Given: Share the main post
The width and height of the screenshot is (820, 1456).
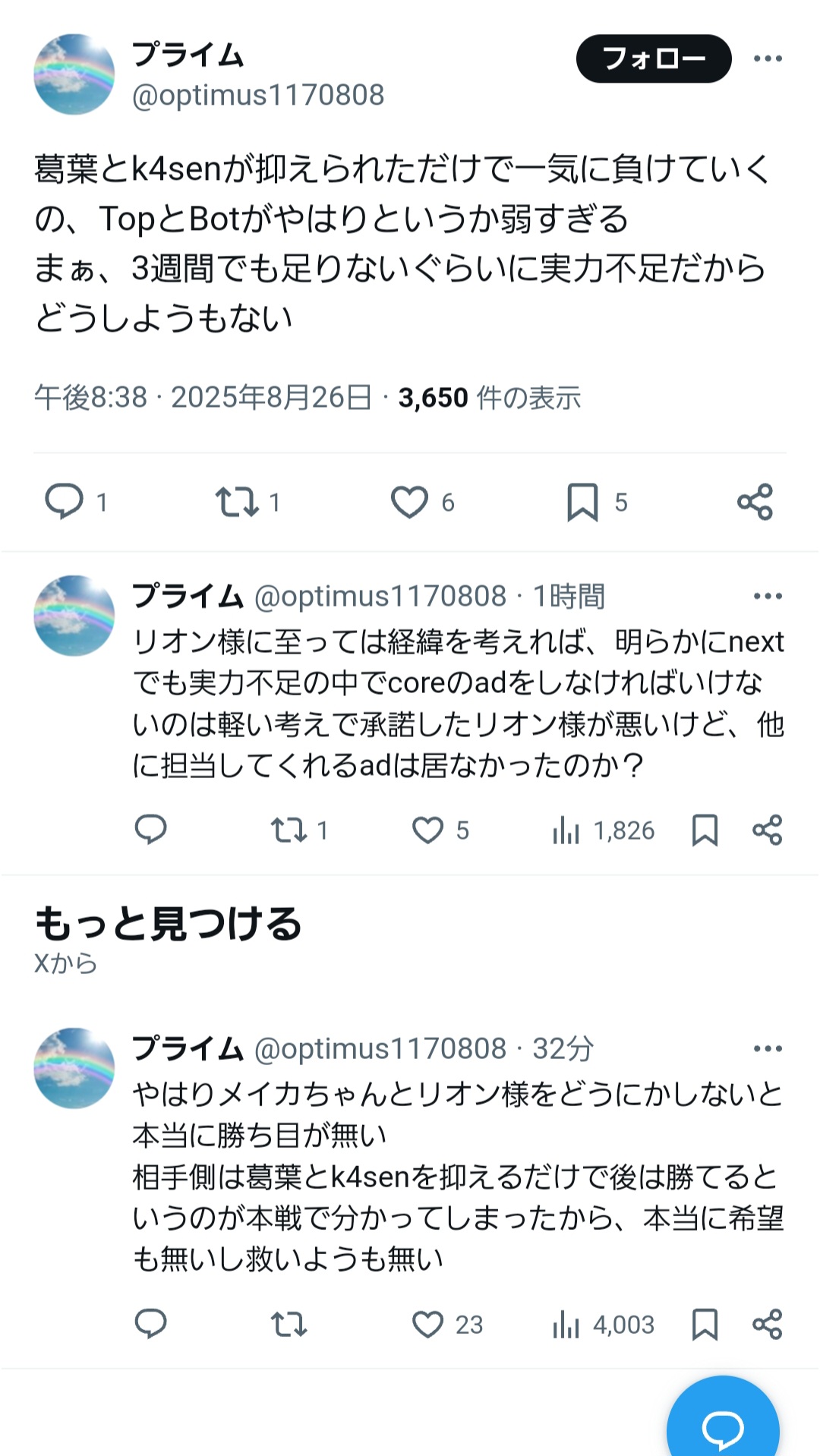Looking at the screenshot, I should pyautogui.click(x=755, y=502).
